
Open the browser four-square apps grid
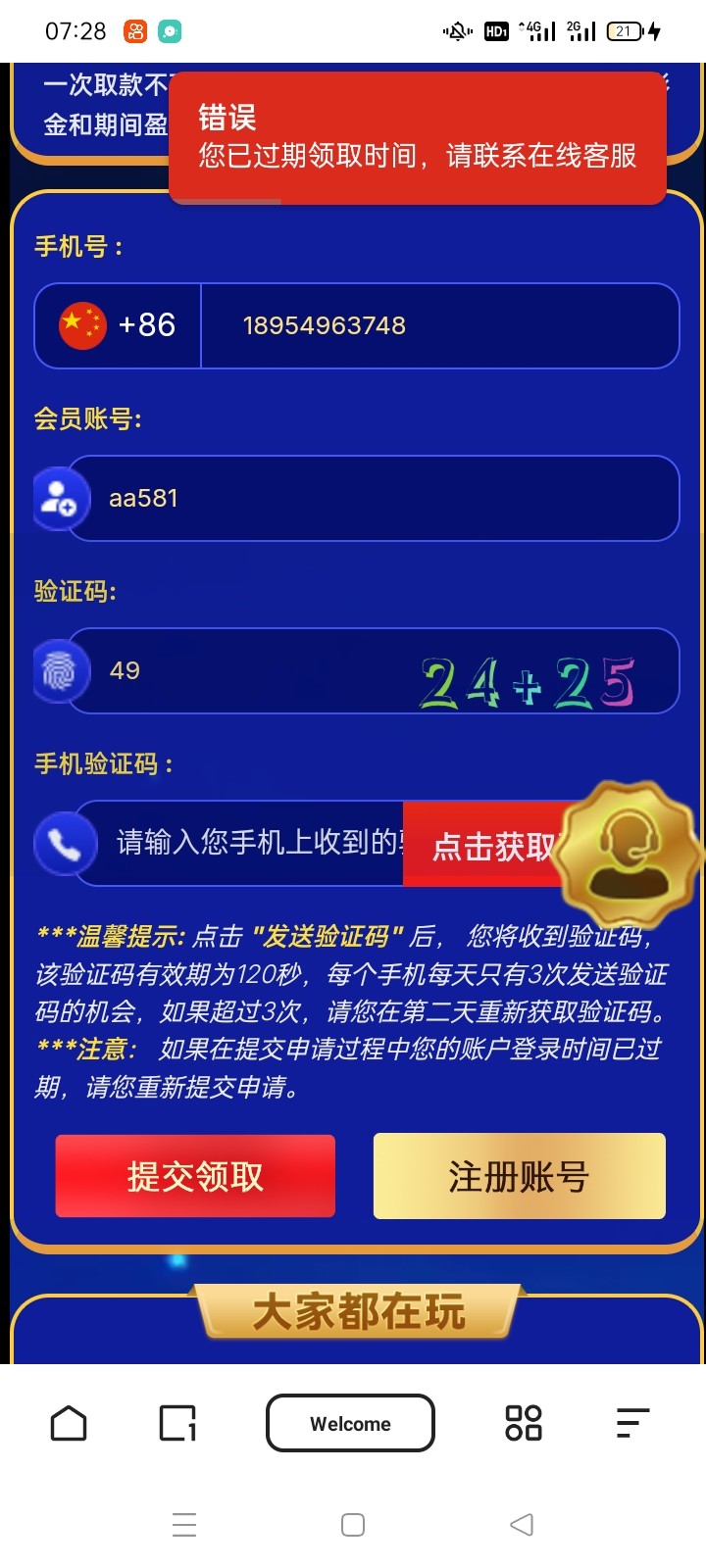523,1423
